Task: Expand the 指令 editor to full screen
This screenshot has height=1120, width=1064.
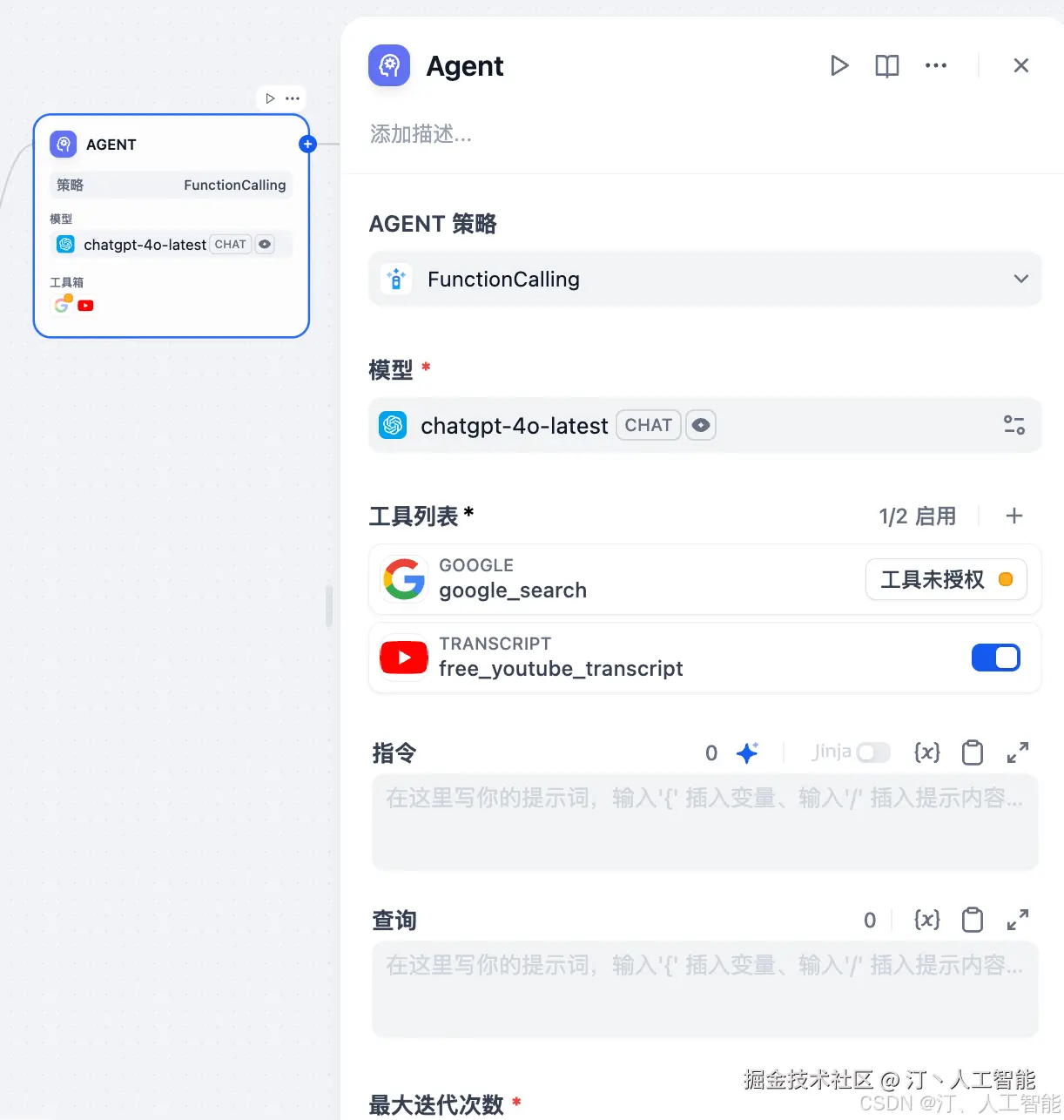Action: 1018,752
